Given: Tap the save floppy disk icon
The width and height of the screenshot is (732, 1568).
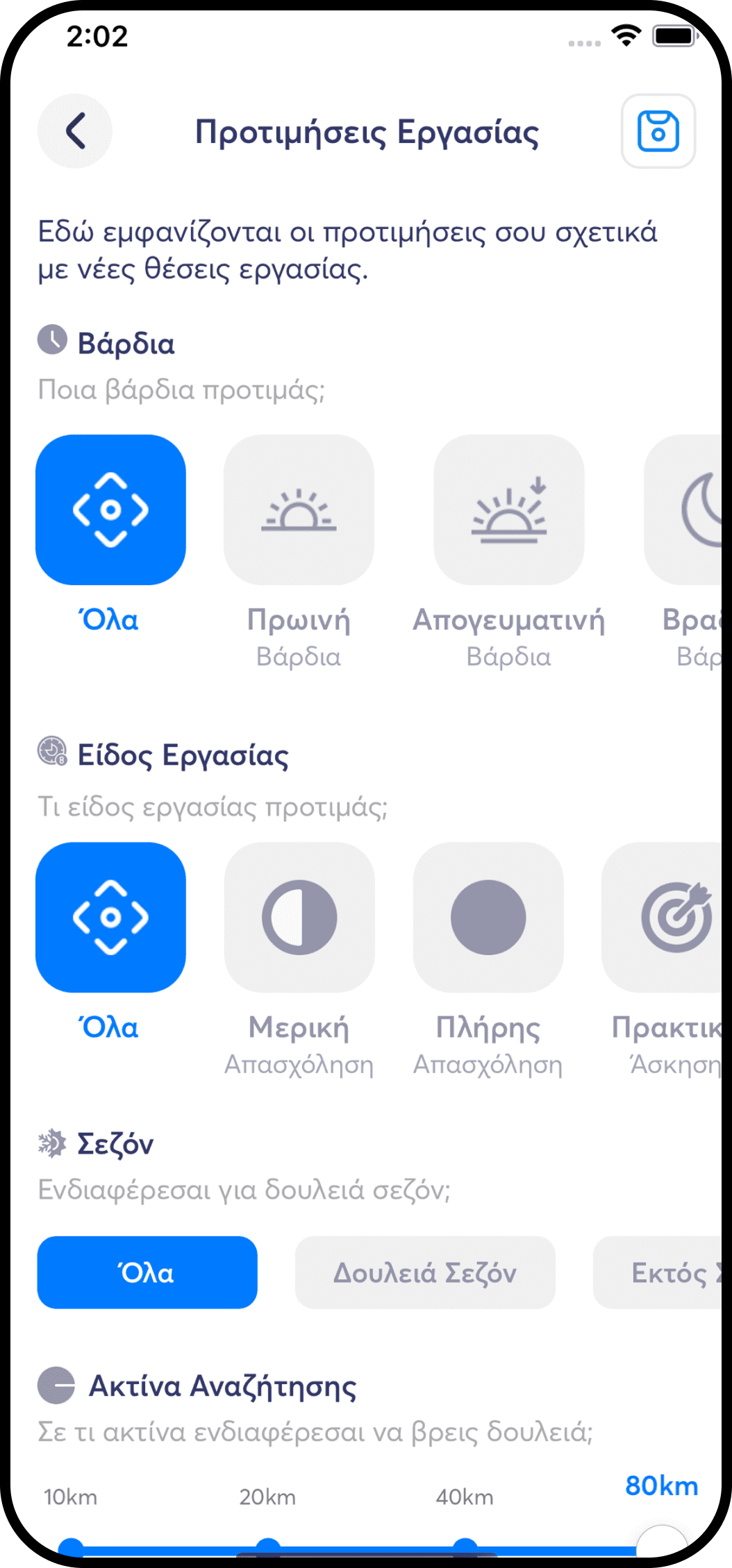Looking at the screenshot, I should (x=657, y=132).
